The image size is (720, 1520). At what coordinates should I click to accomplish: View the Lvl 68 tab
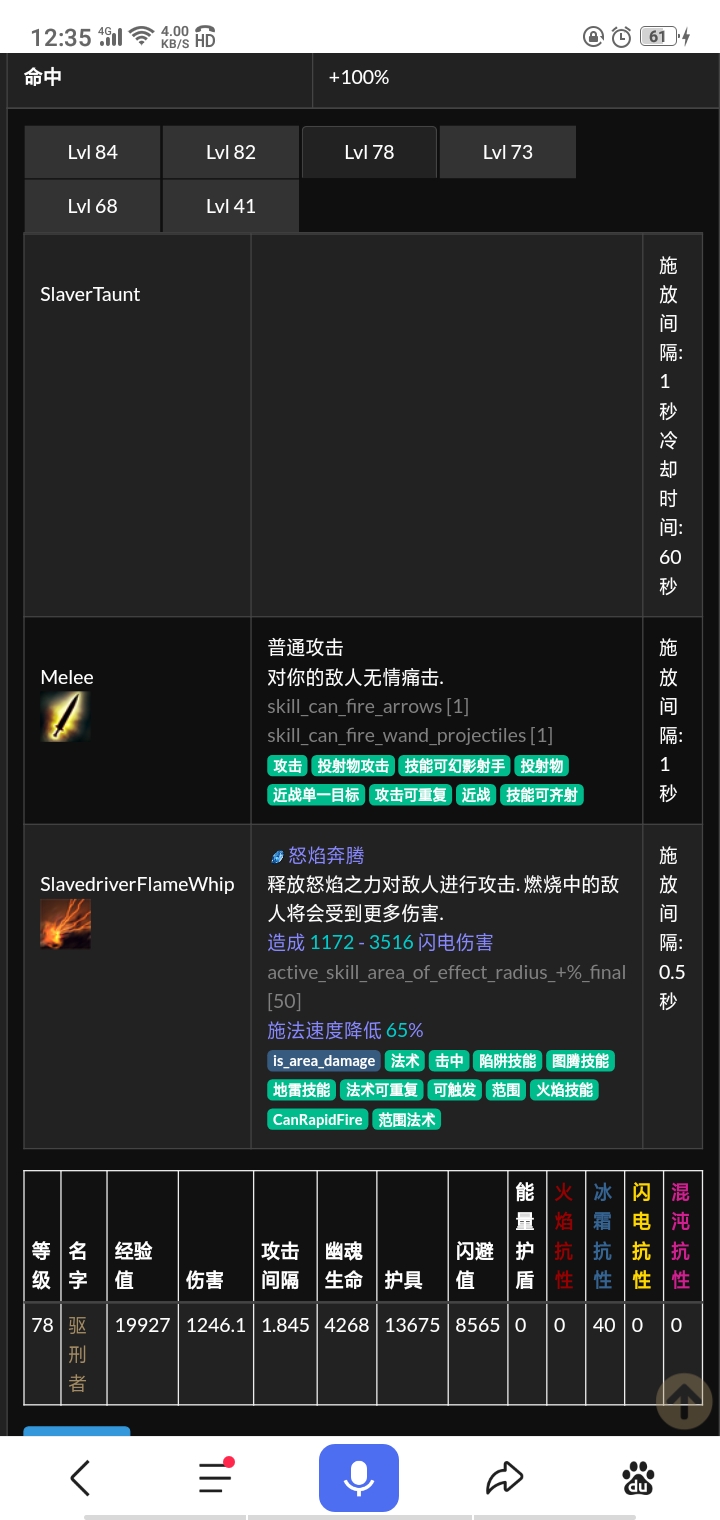pos(92,206)
